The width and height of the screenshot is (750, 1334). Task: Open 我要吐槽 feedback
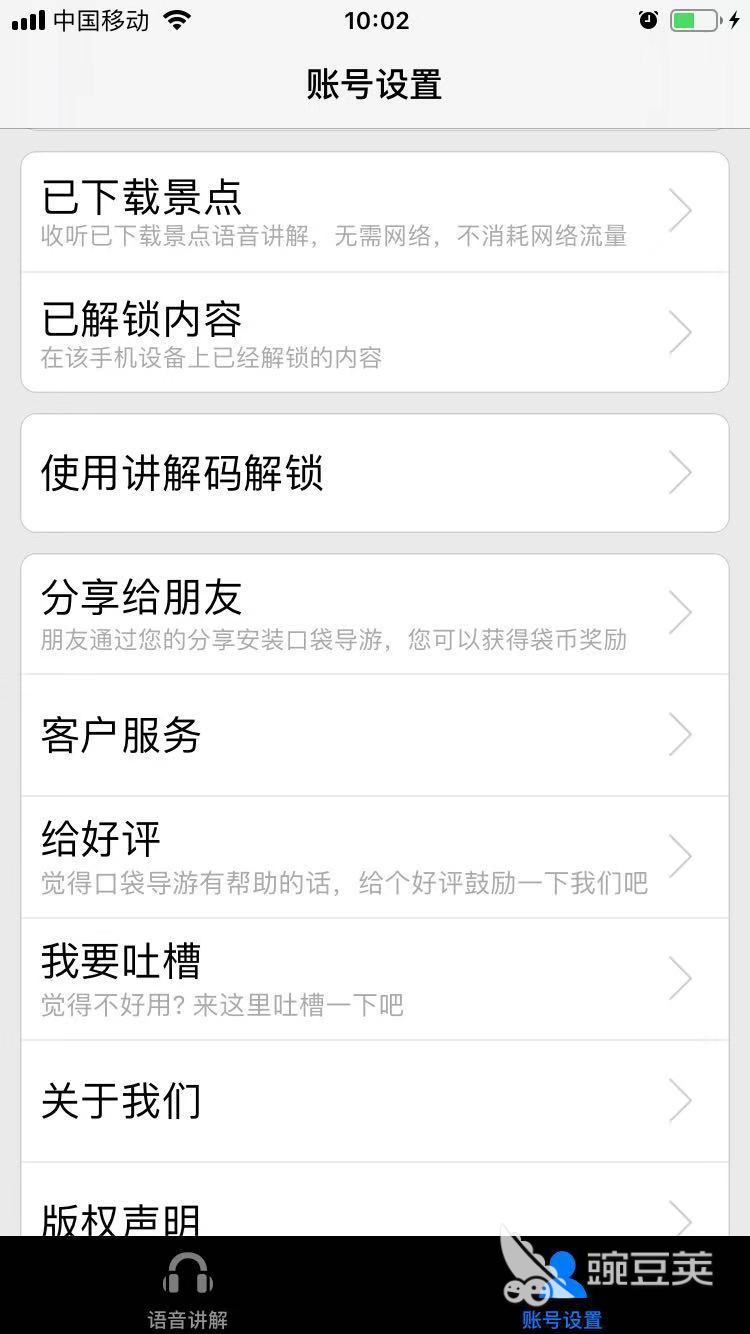[374, 979]
